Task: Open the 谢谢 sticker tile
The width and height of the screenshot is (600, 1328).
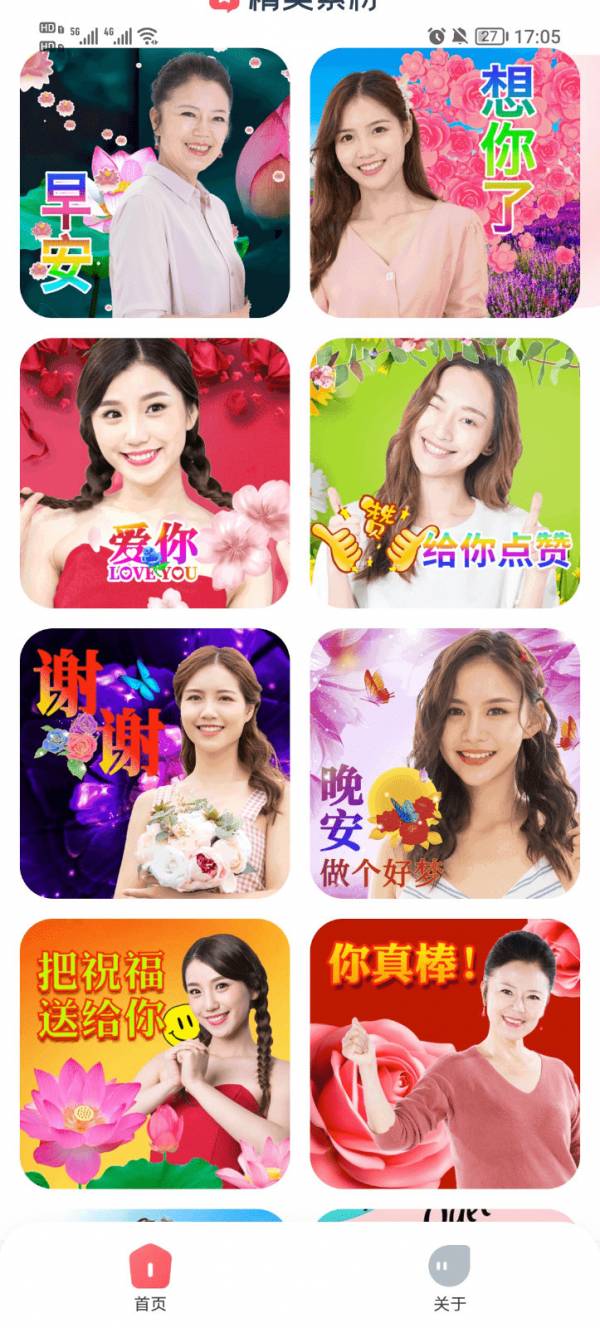Action: click(x=155, y=763)
